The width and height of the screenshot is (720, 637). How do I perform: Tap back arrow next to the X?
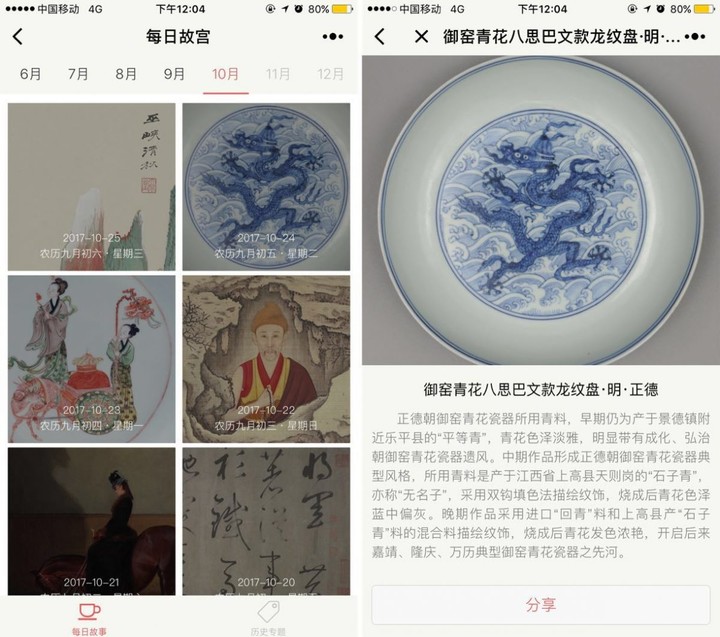(x=379, y=37)
